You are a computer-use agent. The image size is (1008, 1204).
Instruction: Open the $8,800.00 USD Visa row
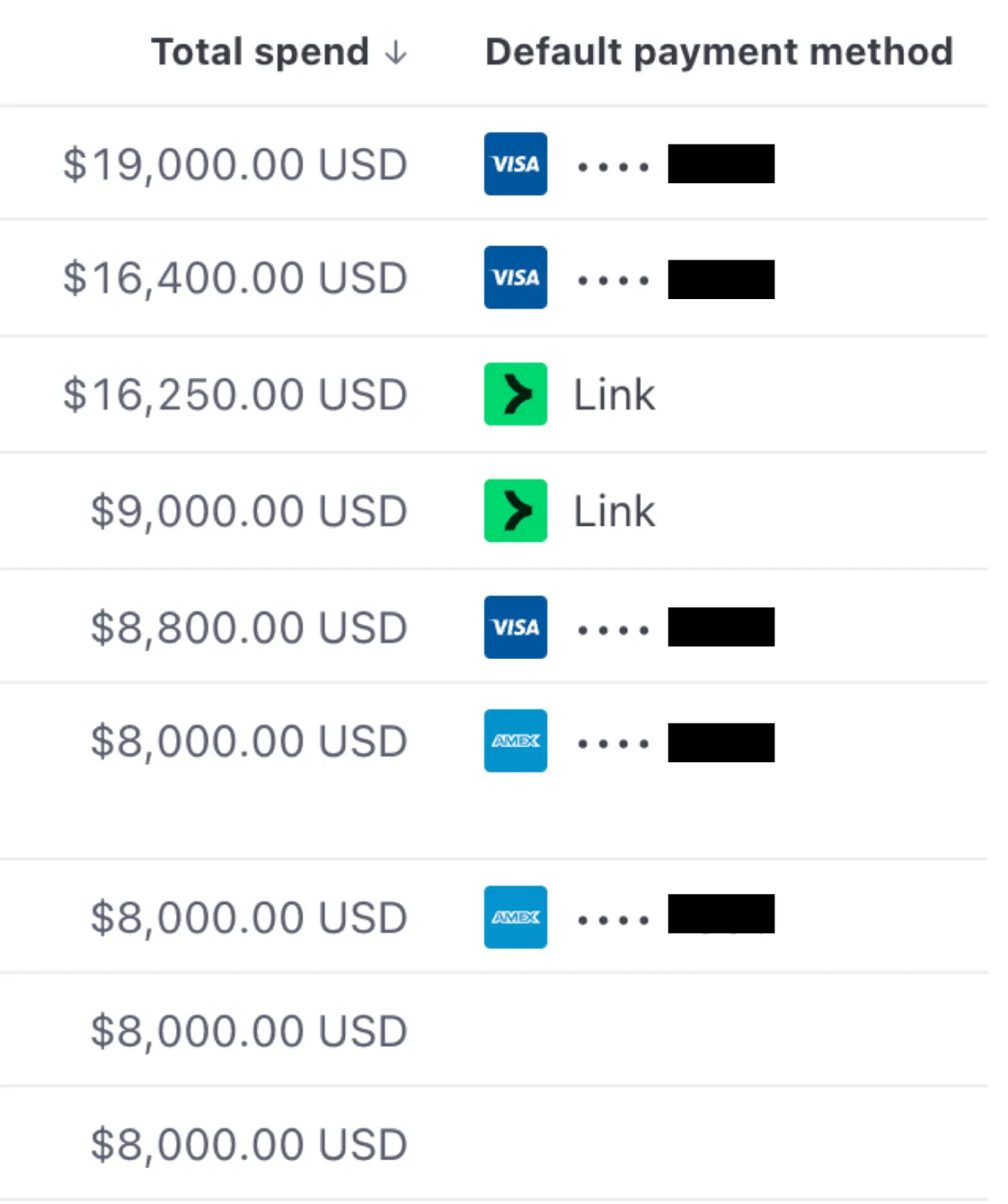[249, 628]
